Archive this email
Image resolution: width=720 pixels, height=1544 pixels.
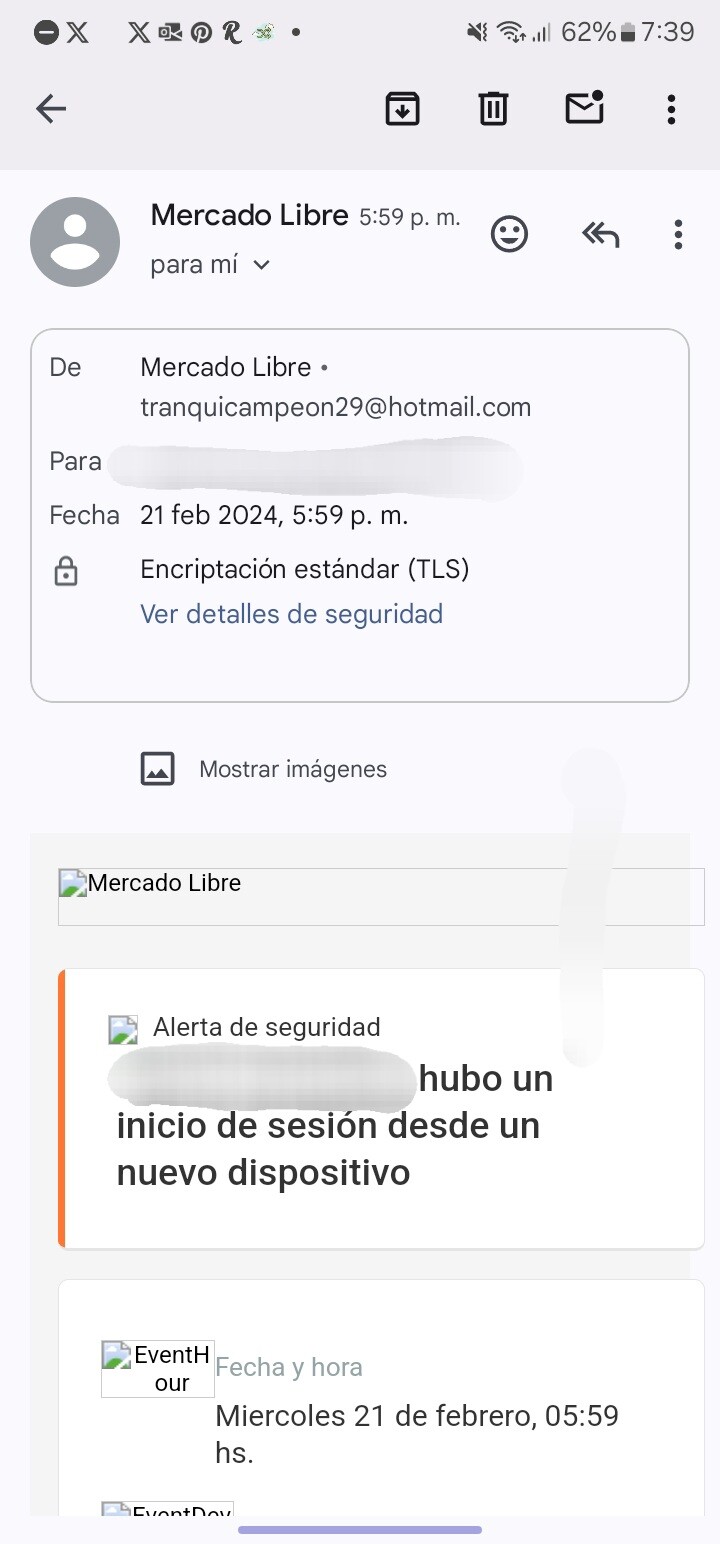(402, 108)
